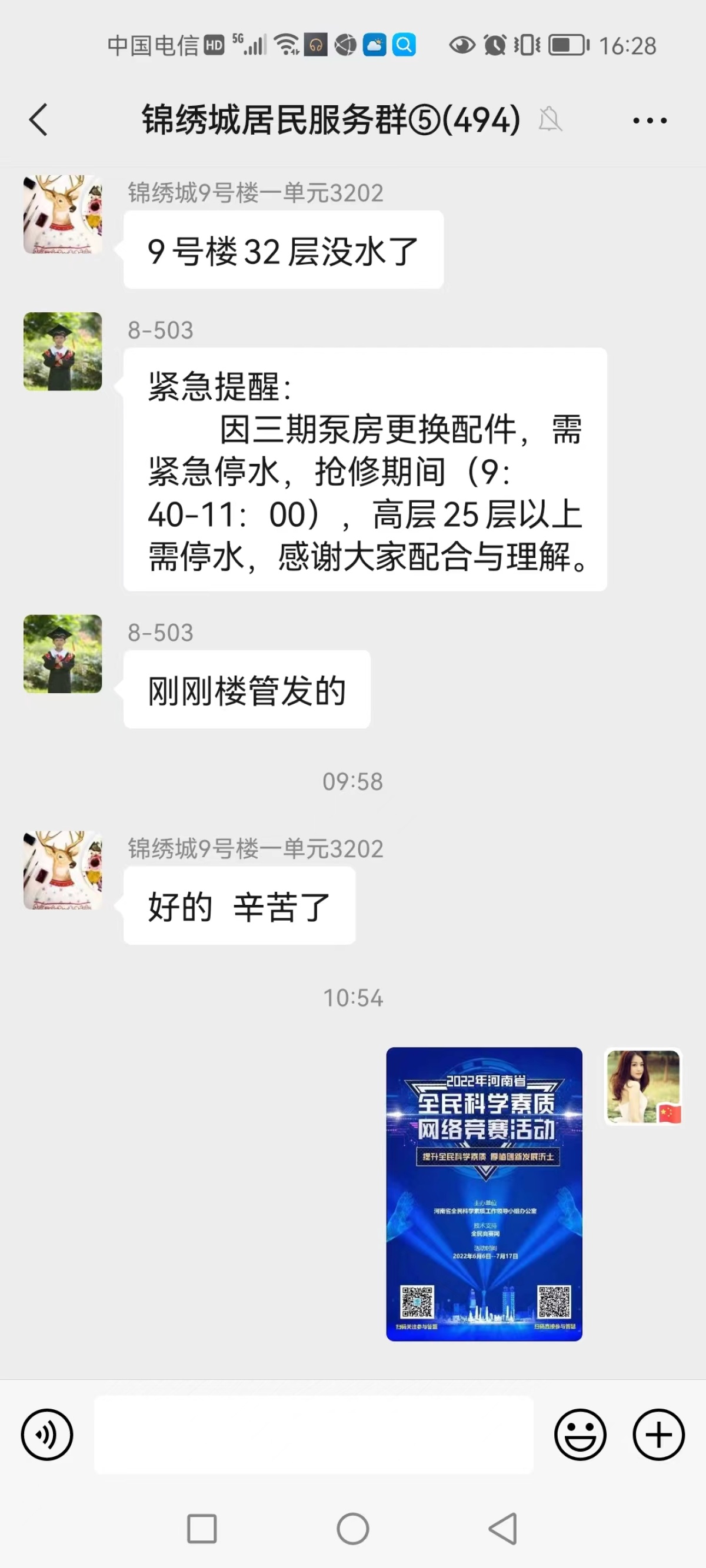Tap the deer avatar beside '9号楼32层没水了'

(63, 214)
